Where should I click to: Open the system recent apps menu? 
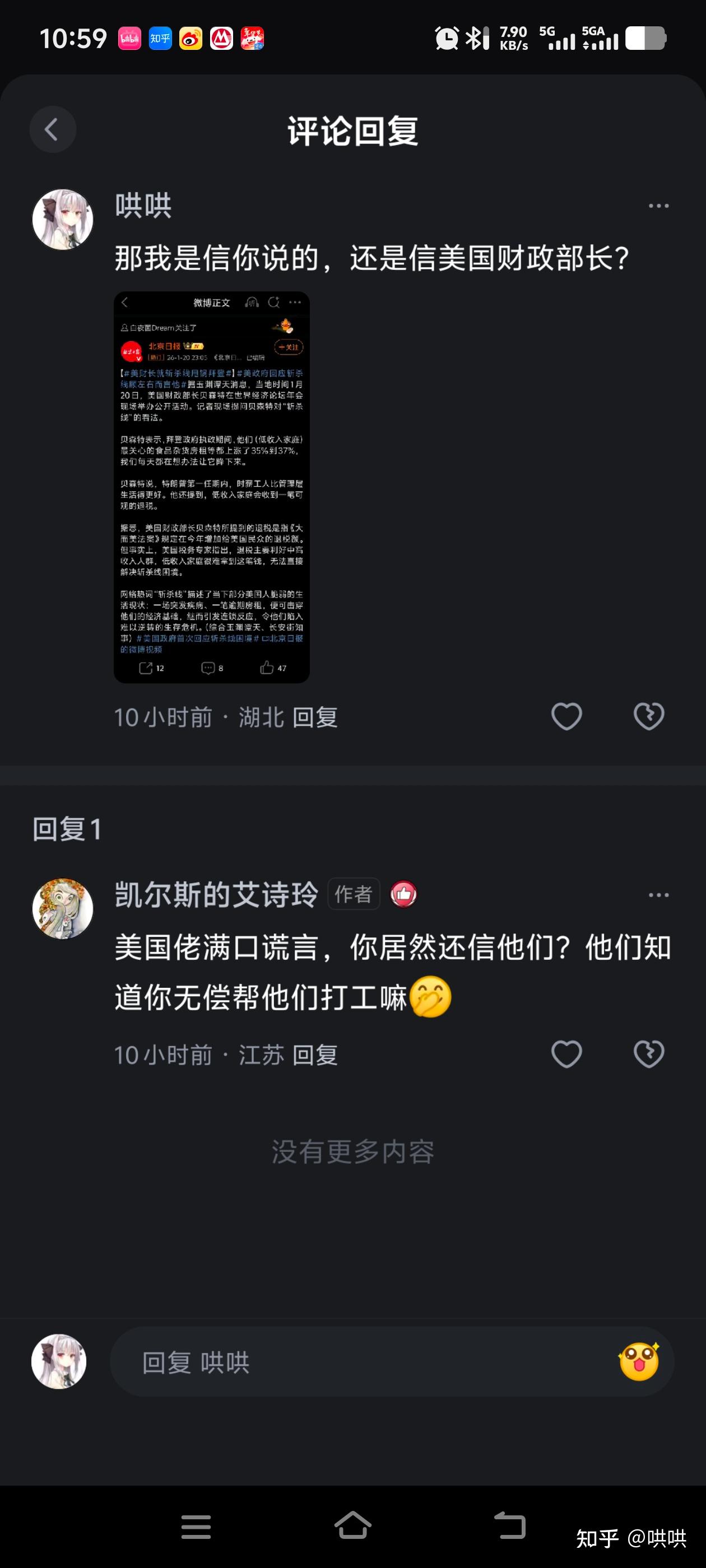tap(196, 1527)
